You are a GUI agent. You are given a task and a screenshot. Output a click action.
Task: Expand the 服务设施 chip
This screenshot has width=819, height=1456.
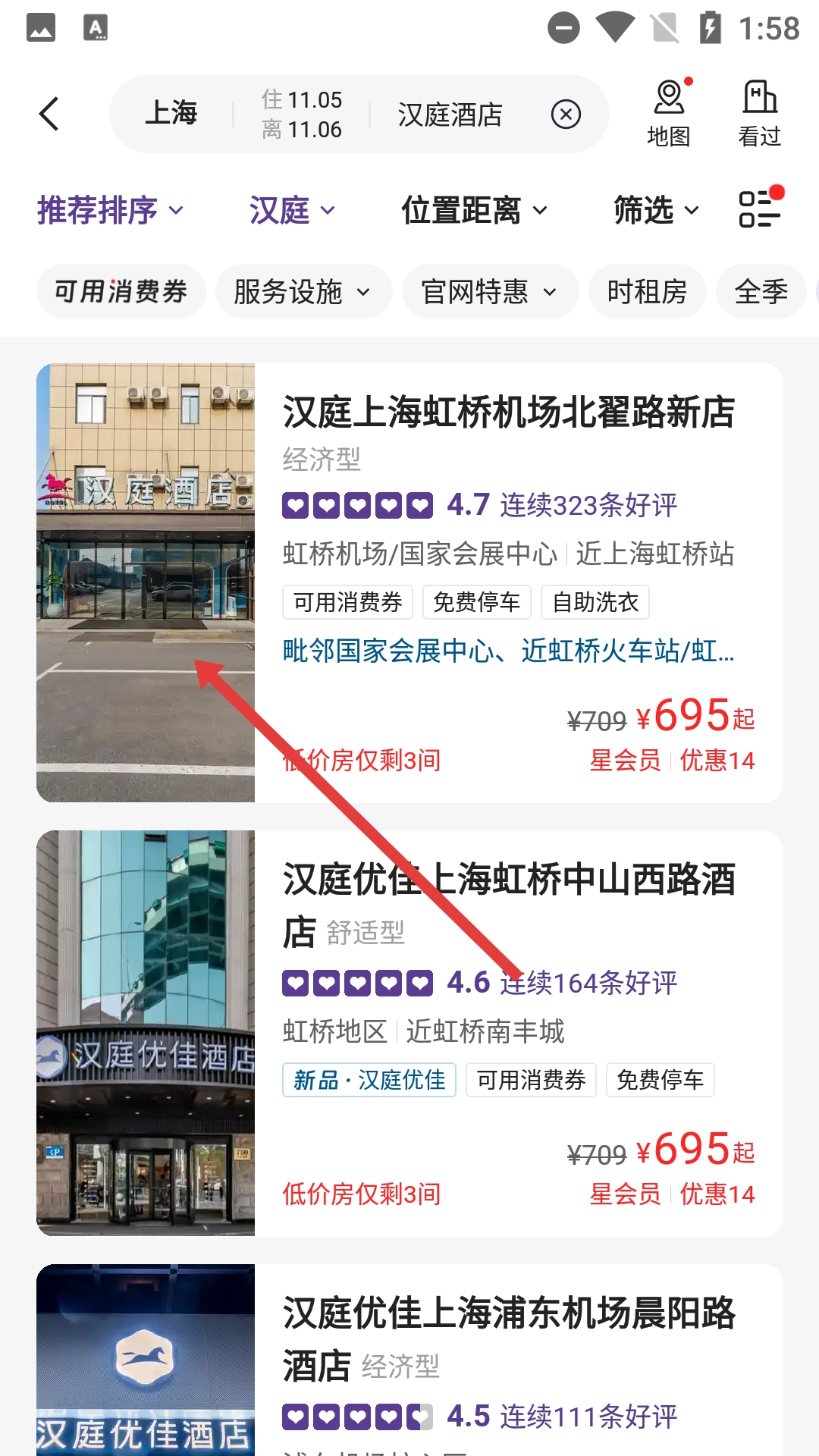303,291
